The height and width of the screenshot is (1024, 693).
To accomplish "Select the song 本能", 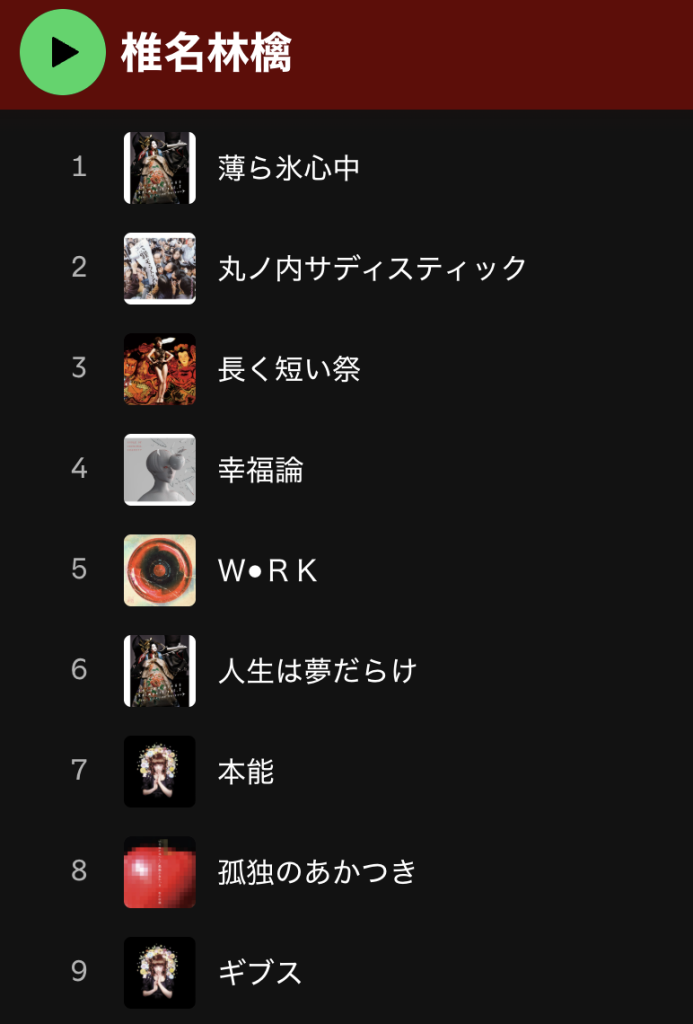I will [x=246, y=771].
